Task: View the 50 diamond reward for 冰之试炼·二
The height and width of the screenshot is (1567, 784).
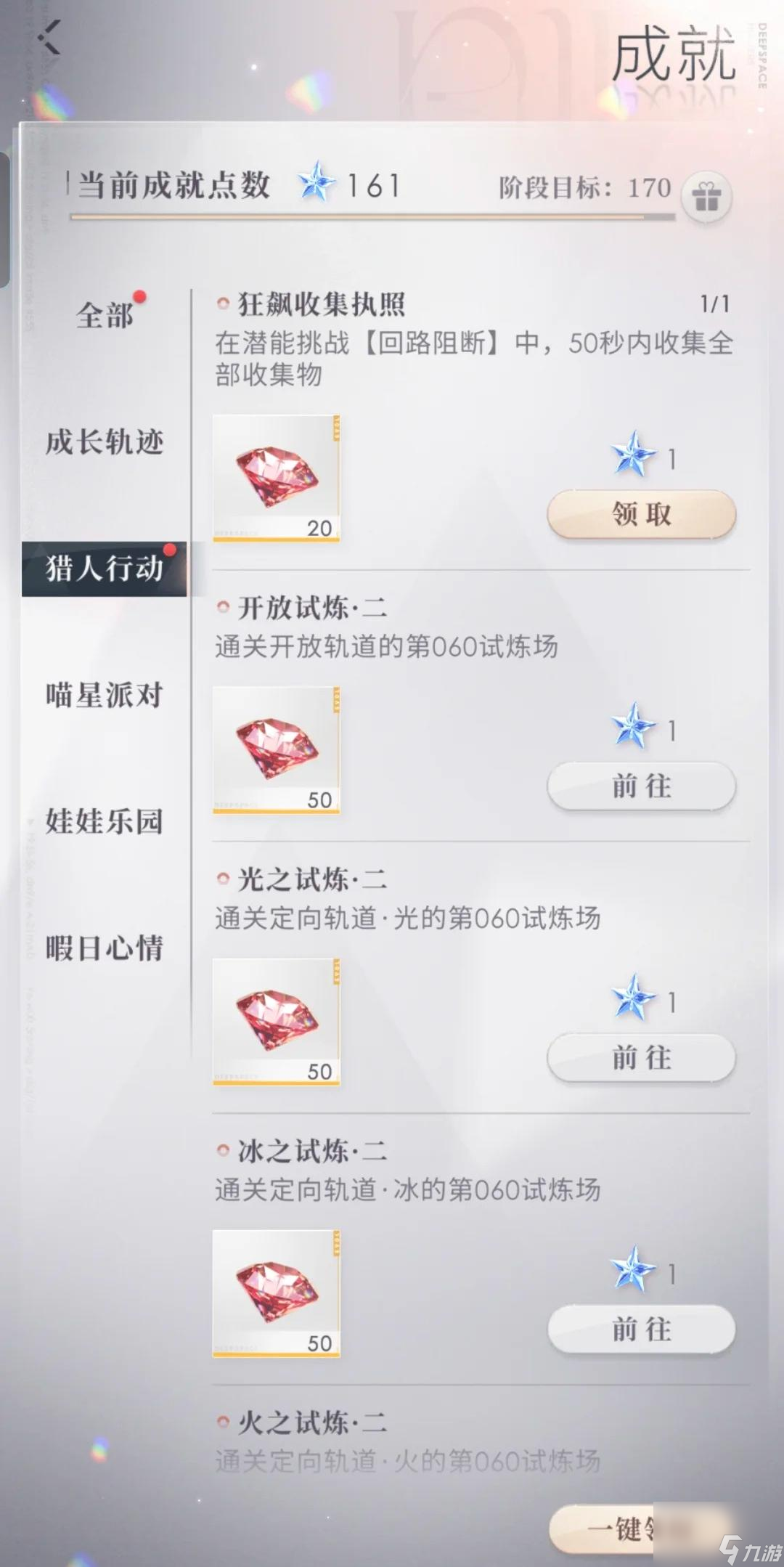Action: (276, 1293)
